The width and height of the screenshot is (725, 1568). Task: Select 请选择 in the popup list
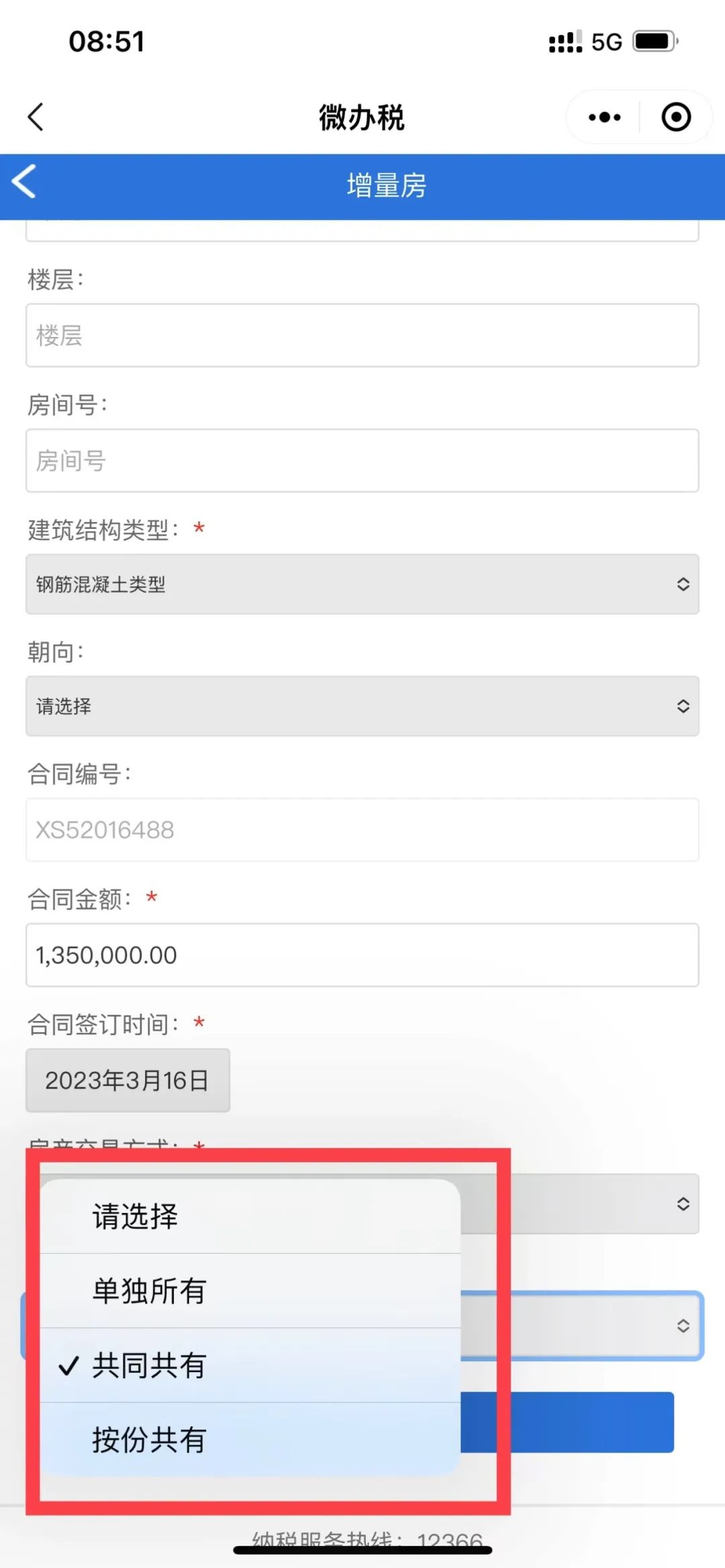point(250,1216)
